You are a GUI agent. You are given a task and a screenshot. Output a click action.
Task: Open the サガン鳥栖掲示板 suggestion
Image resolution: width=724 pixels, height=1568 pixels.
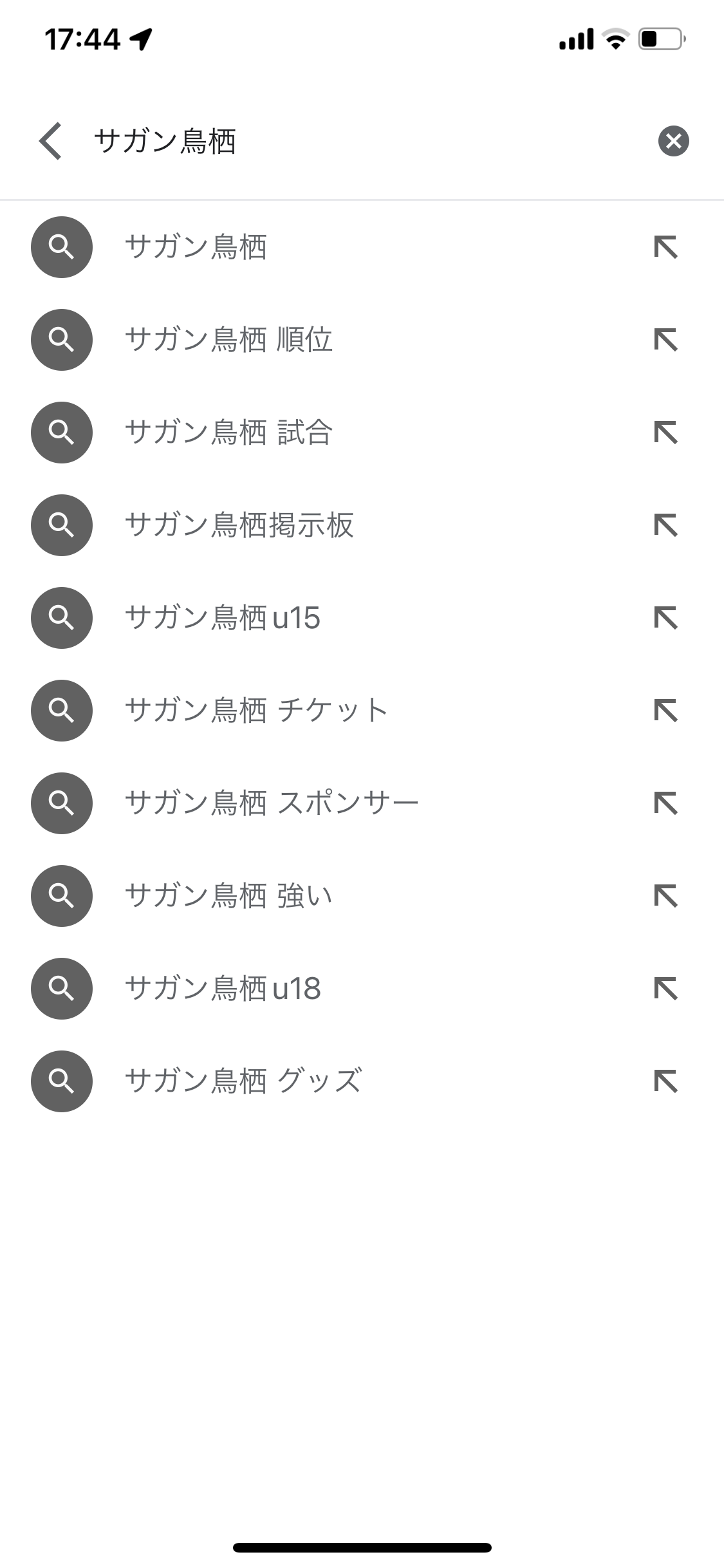pos(362,525)
